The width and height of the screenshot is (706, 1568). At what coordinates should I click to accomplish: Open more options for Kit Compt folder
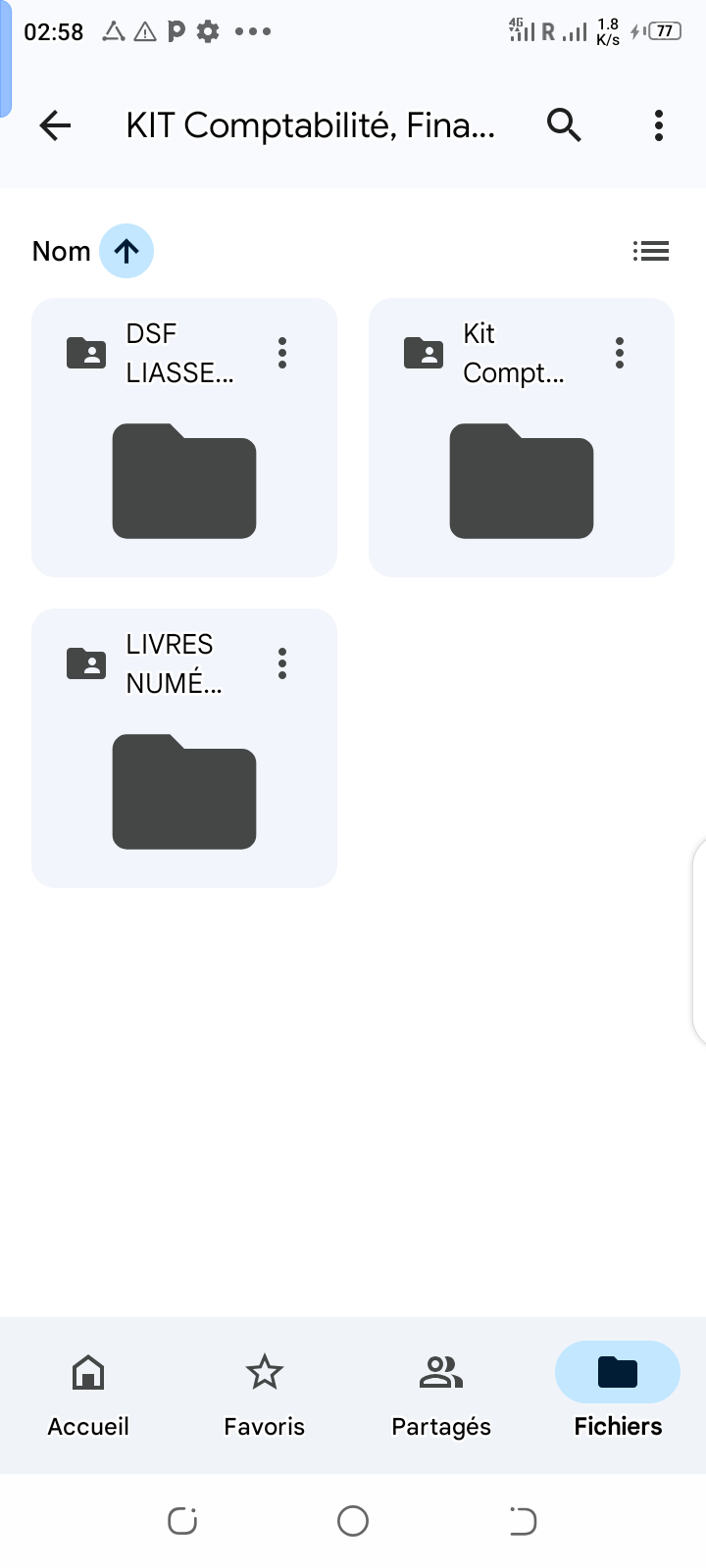point(620,353)
